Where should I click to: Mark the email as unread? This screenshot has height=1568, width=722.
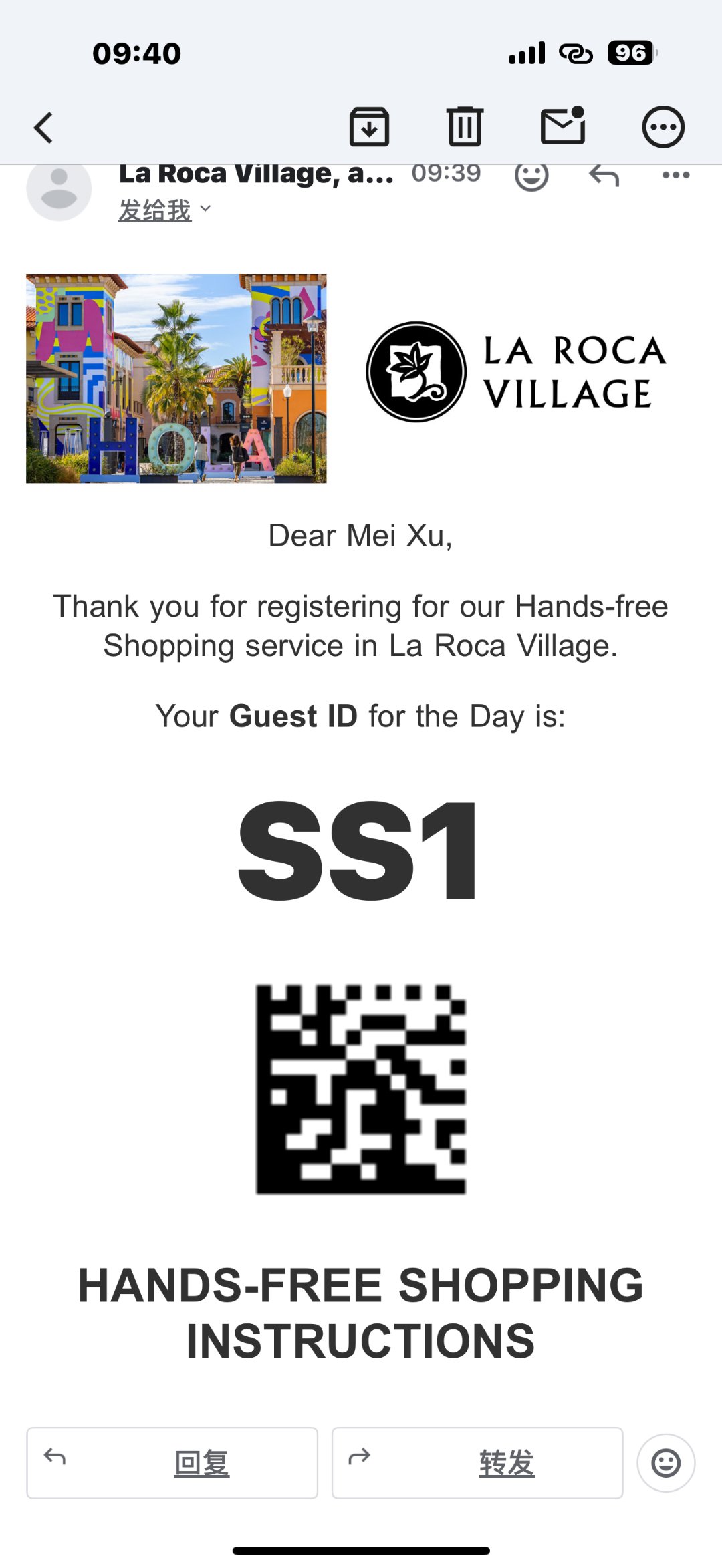563,126
